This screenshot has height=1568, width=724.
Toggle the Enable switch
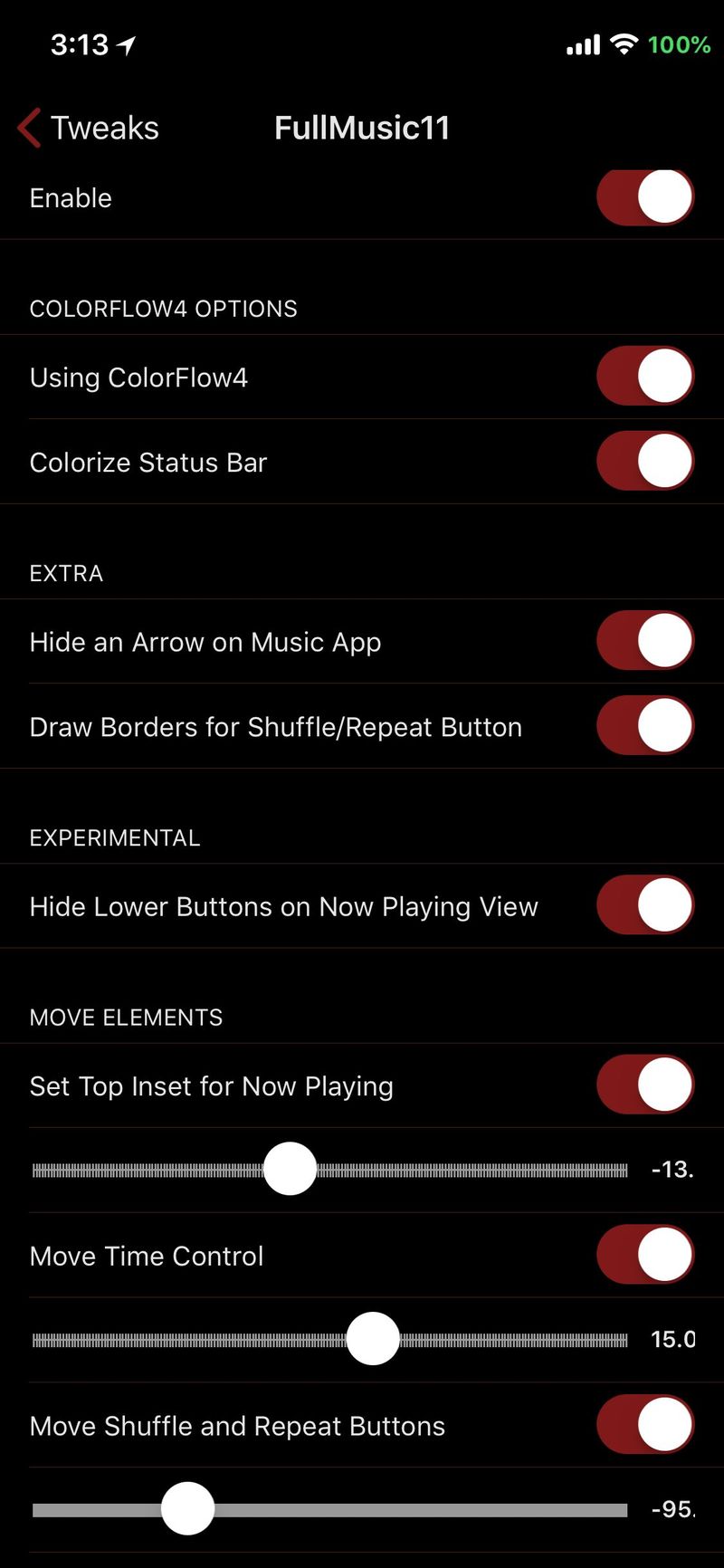645,196
